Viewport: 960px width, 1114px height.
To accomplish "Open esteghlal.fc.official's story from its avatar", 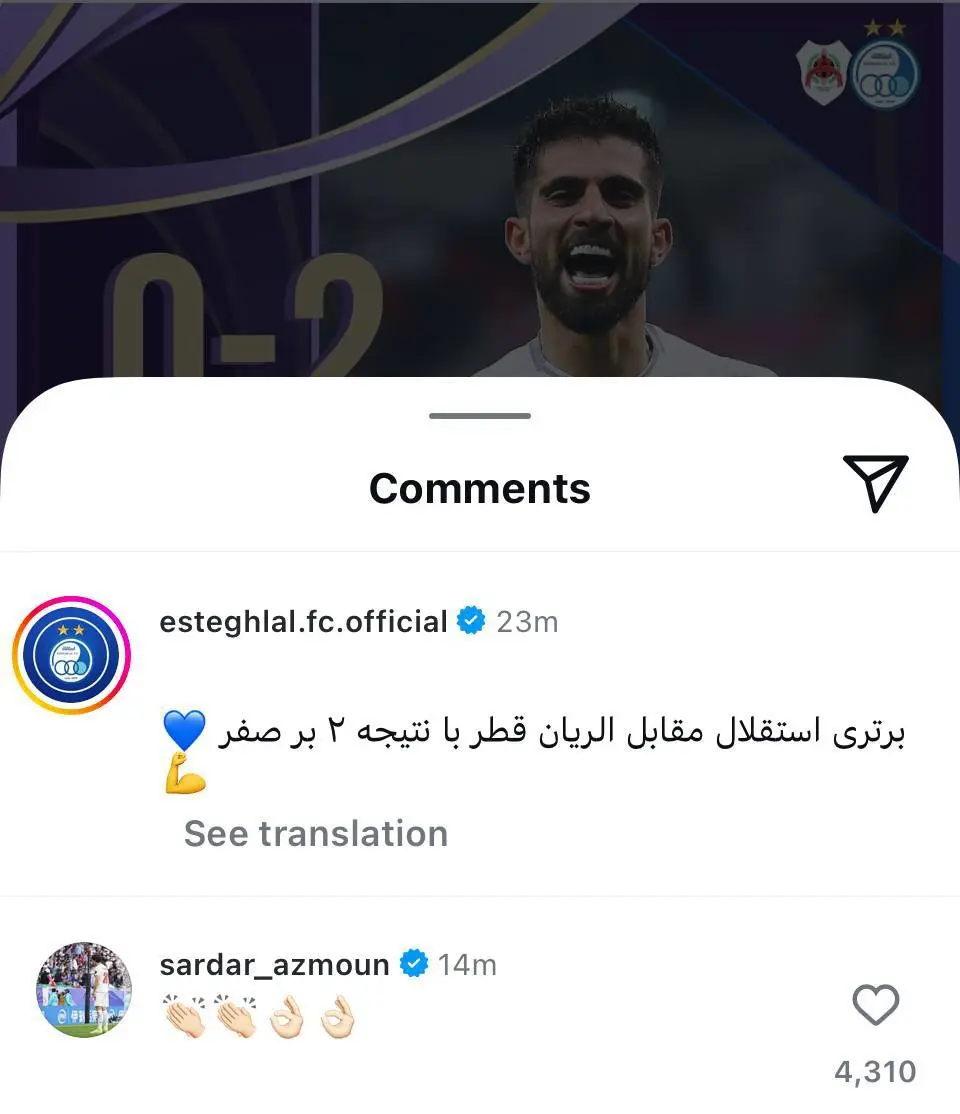I will pyautogui.click(x=71, y=655).
